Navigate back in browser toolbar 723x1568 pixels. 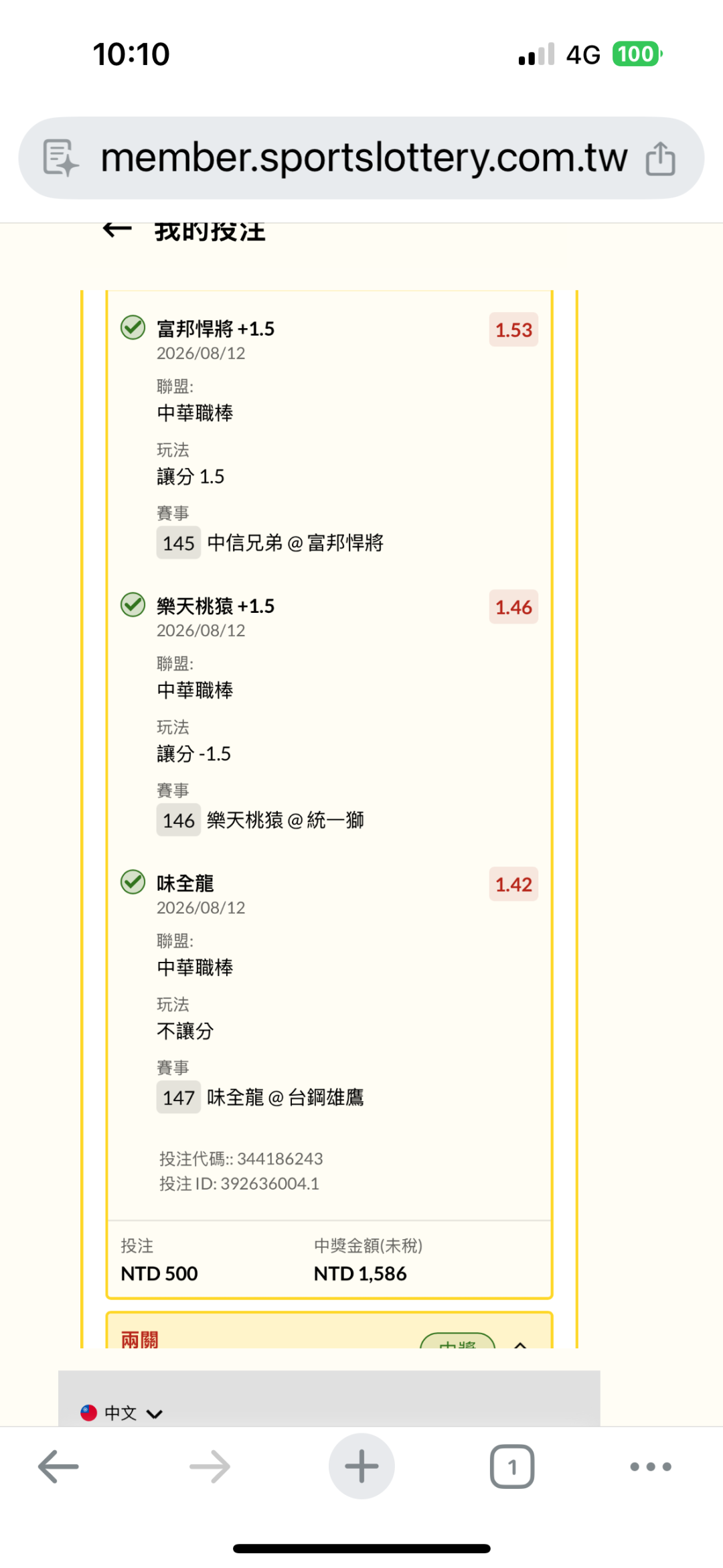point(58,1466)
